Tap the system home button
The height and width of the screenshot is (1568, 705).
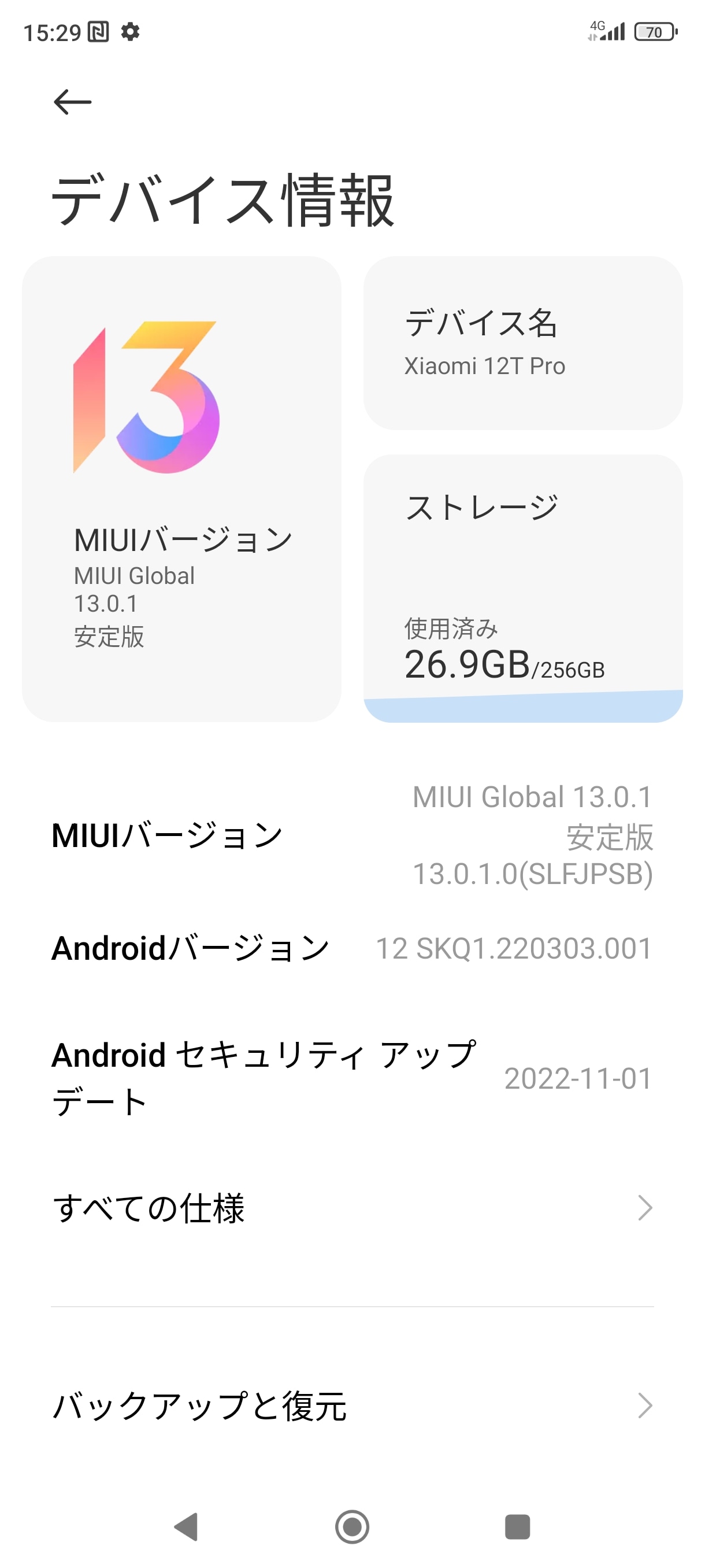352,1526
